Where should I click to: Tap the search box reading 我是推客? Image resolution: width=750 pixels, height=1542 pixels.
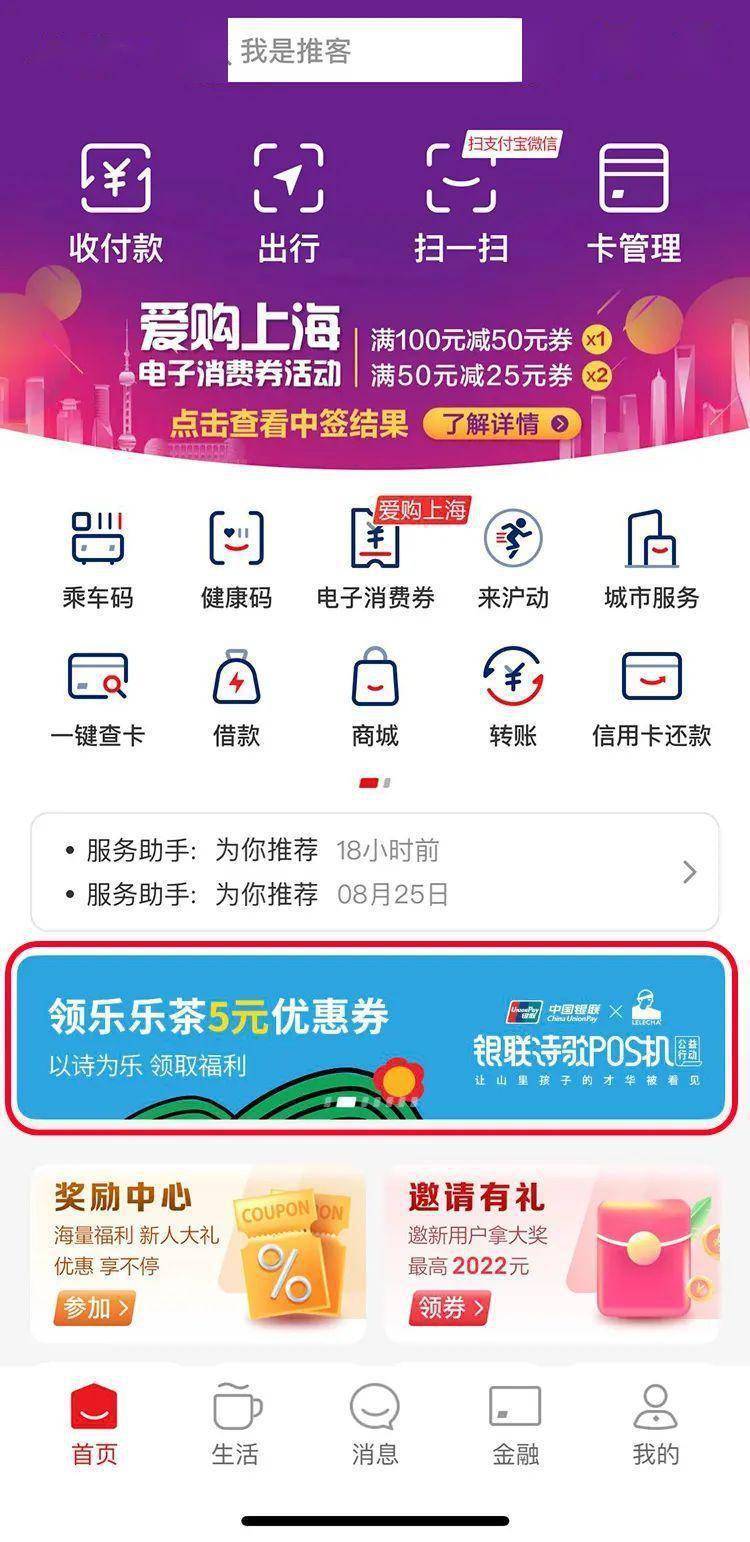coord(374,50)
